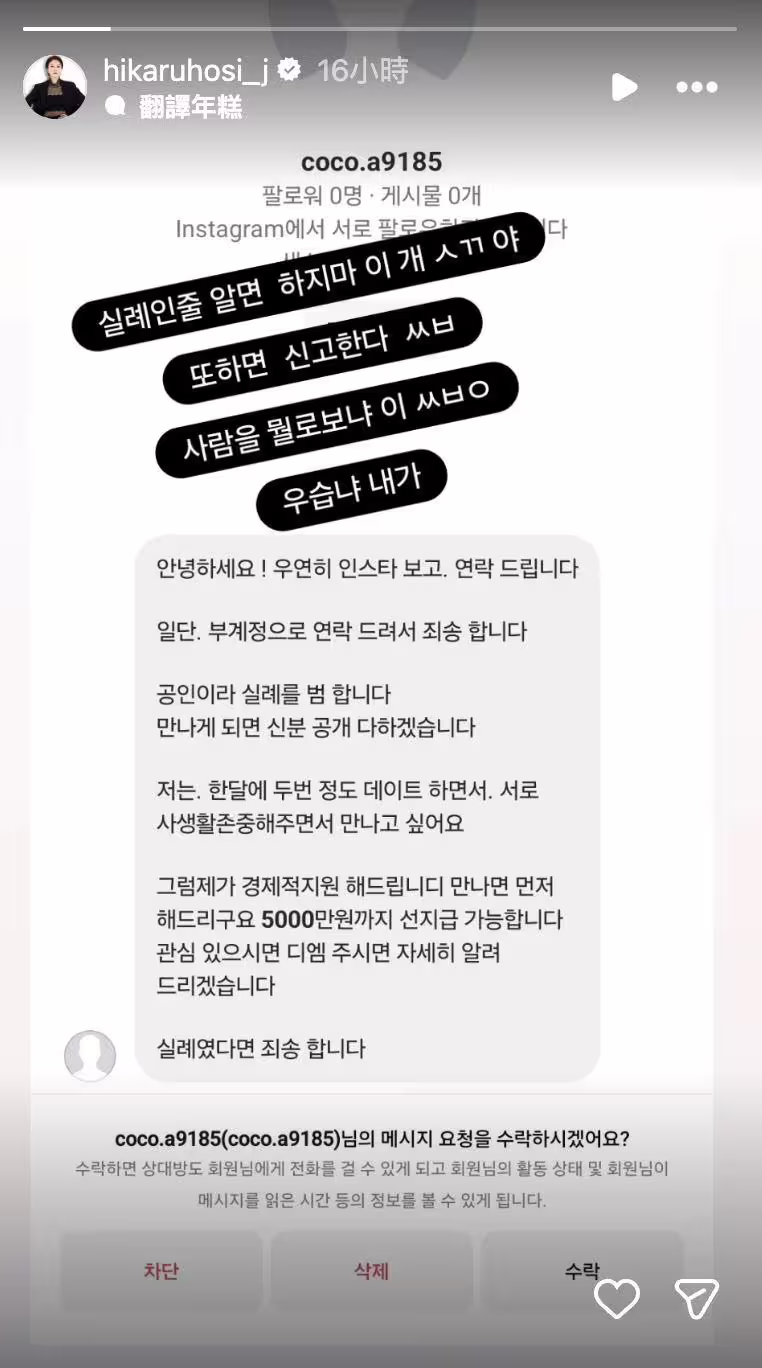Open the 翻譯年糕 music label
762x1368 pixels.
click(x=190, y=107)
